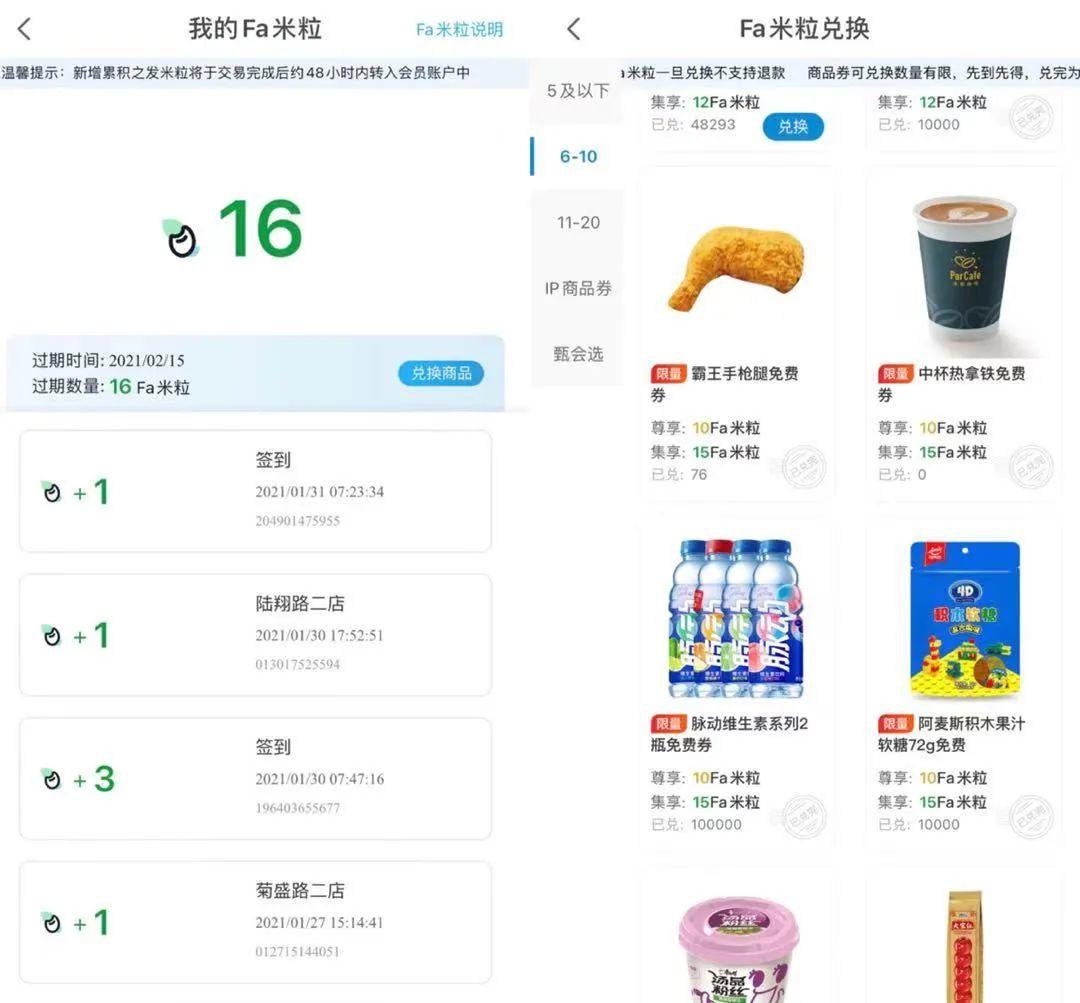This screenshot has height=1003, width=1080.
Task: Switch to the 11-20 category
Action: [x=578, y=222]
